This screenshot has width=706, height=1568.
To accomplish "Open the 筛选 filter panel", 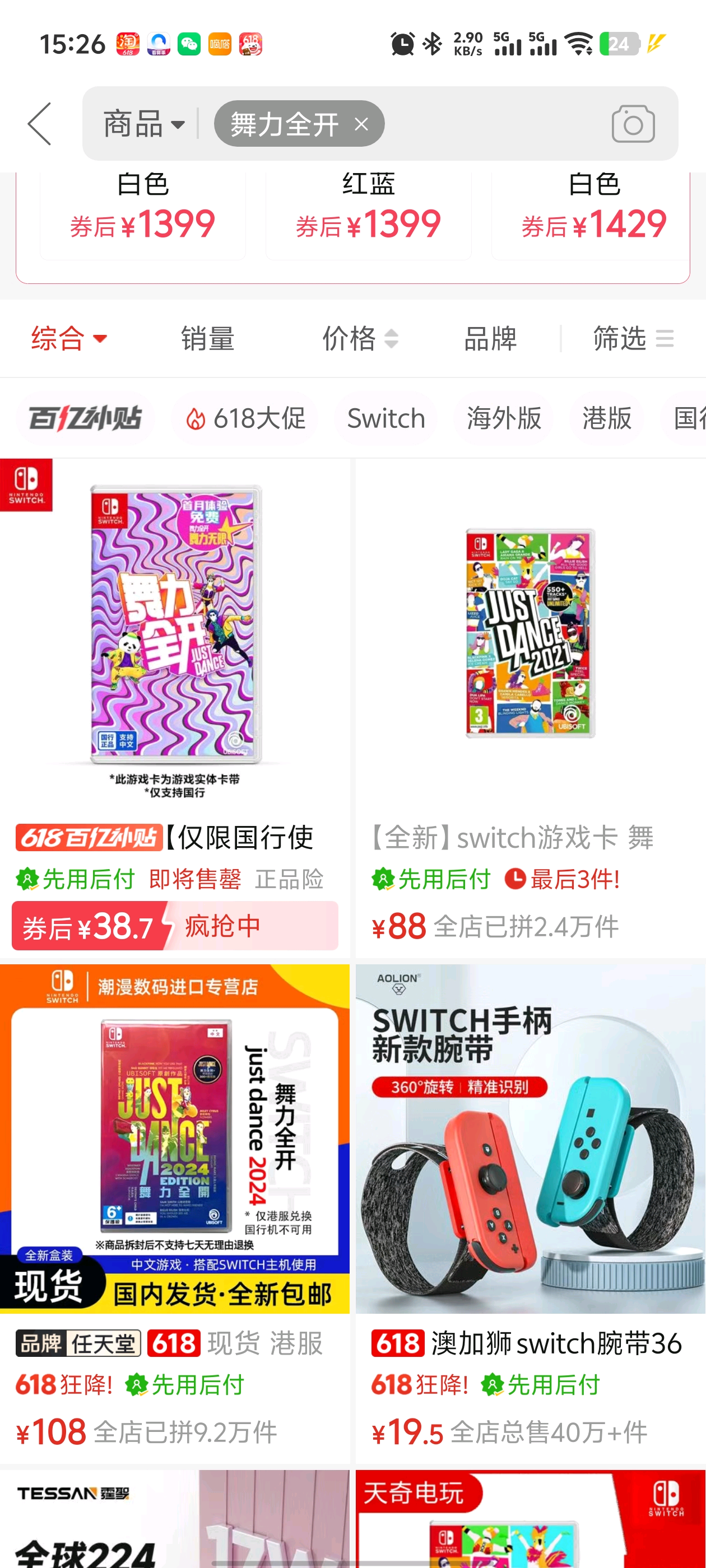I will 633,338.
